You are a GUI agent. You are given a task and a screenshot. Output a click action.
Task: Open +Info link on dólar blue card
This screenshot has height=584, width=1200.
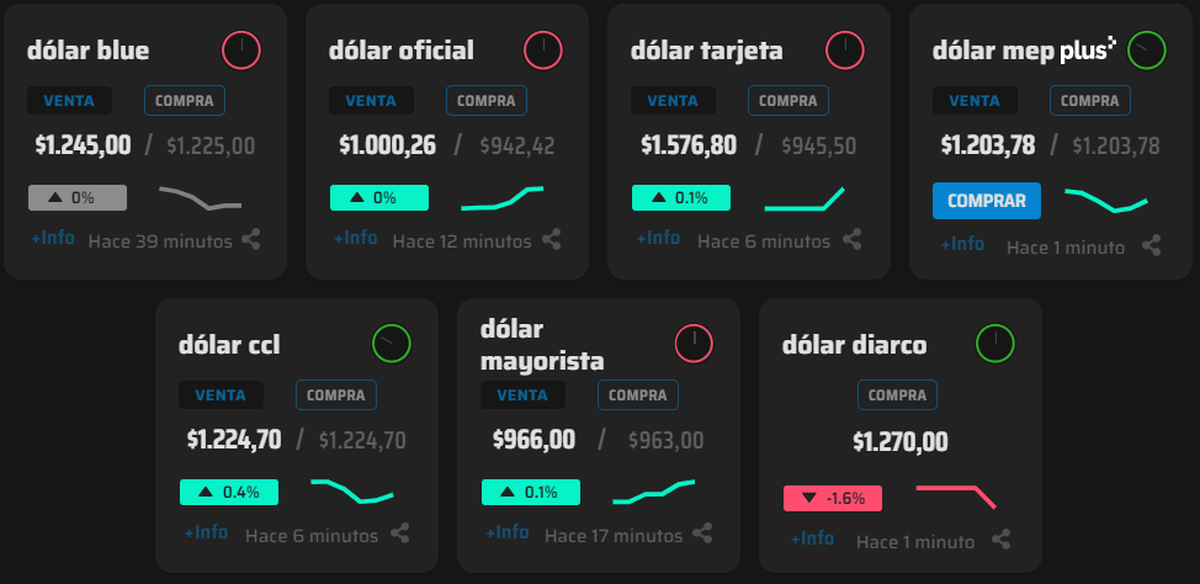[53, 239]
